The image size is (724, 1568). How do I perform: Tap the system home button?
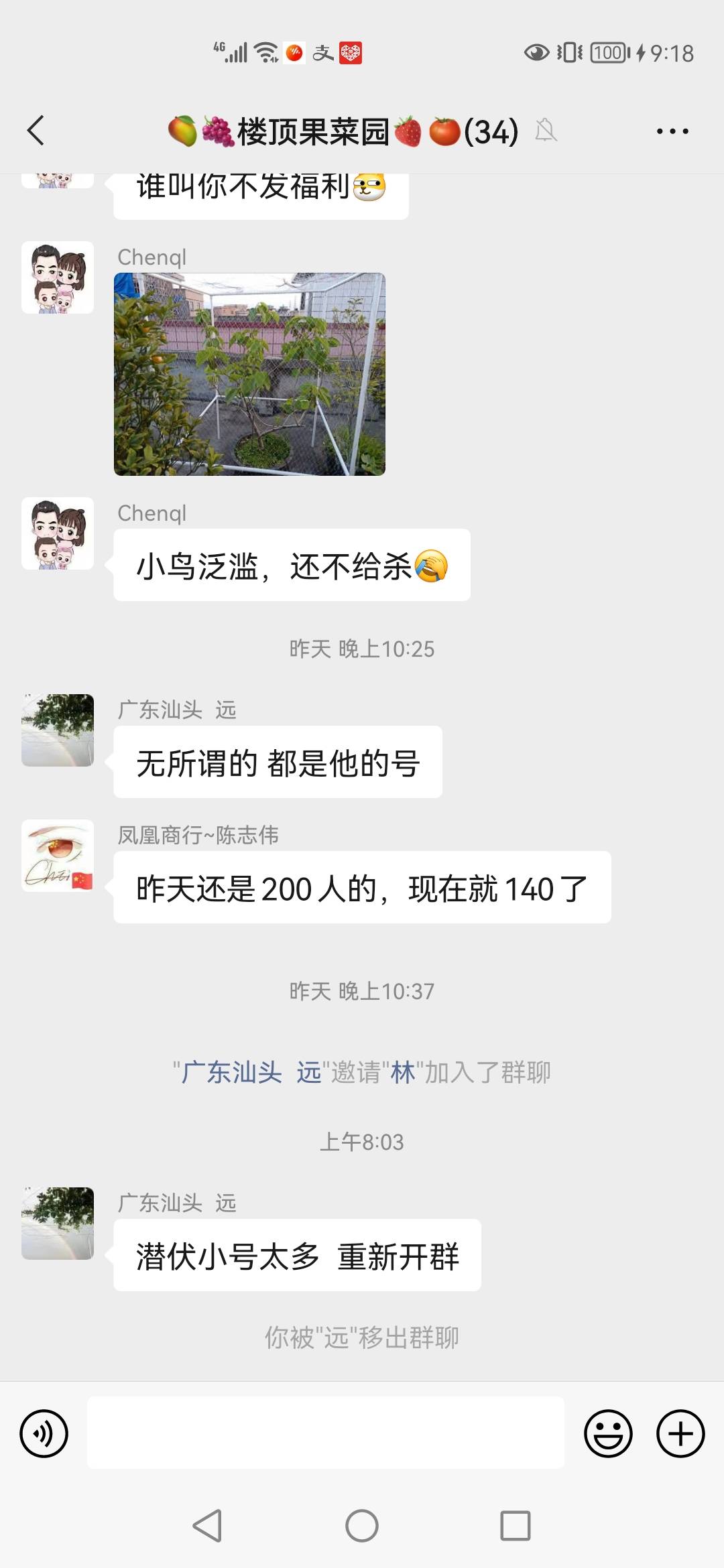(362, 1526)
